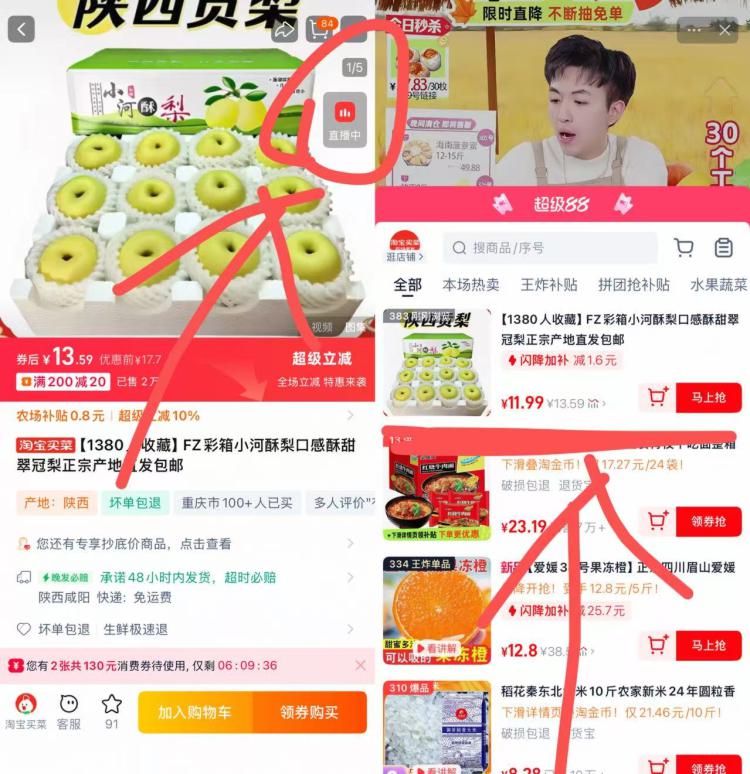750x774 pixels.
Task: Select the 水果蔬菜 category tab
Action: pos(713,284)
